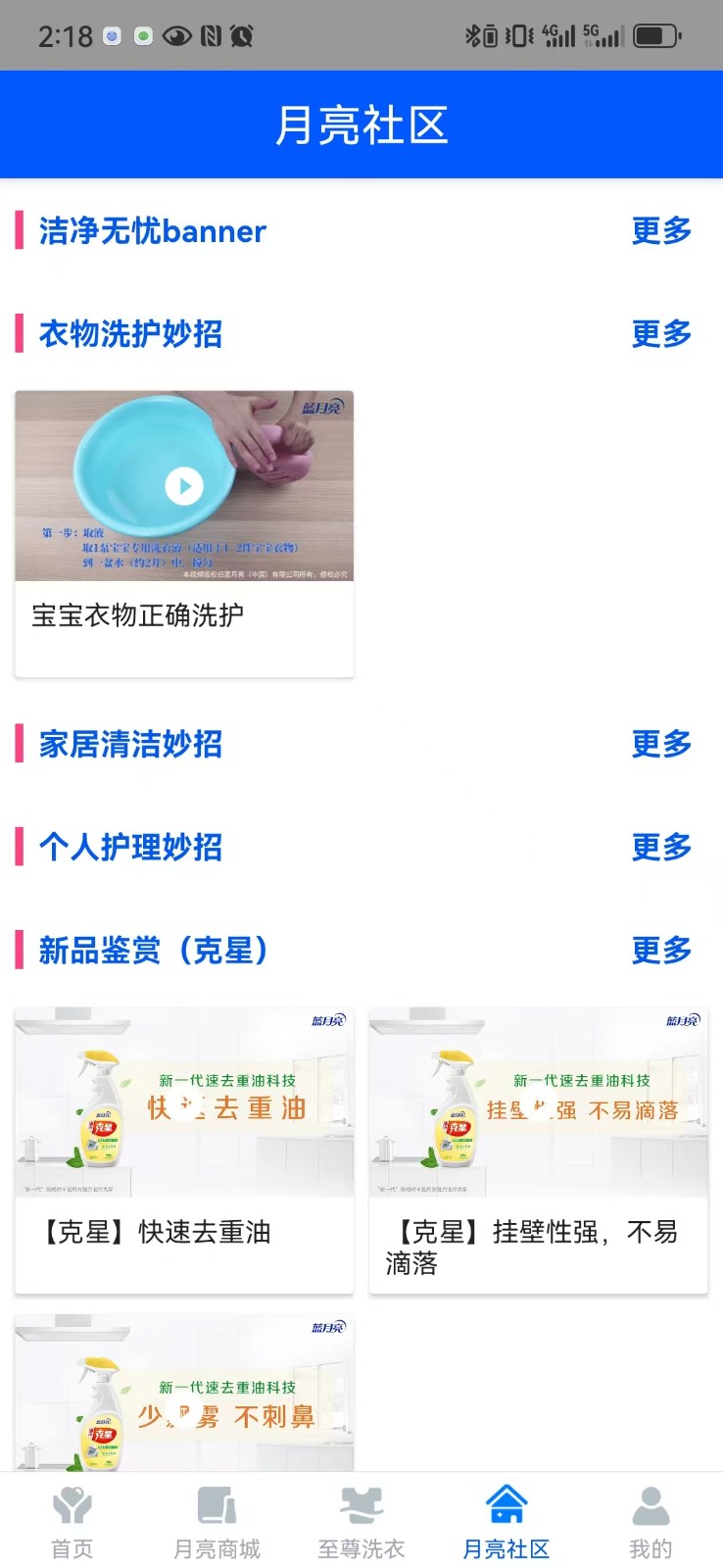Screen dimensions: 723x1568
Task: Play the 宝宝衣物正确洗护 video
Action: (x=184, y=485)
